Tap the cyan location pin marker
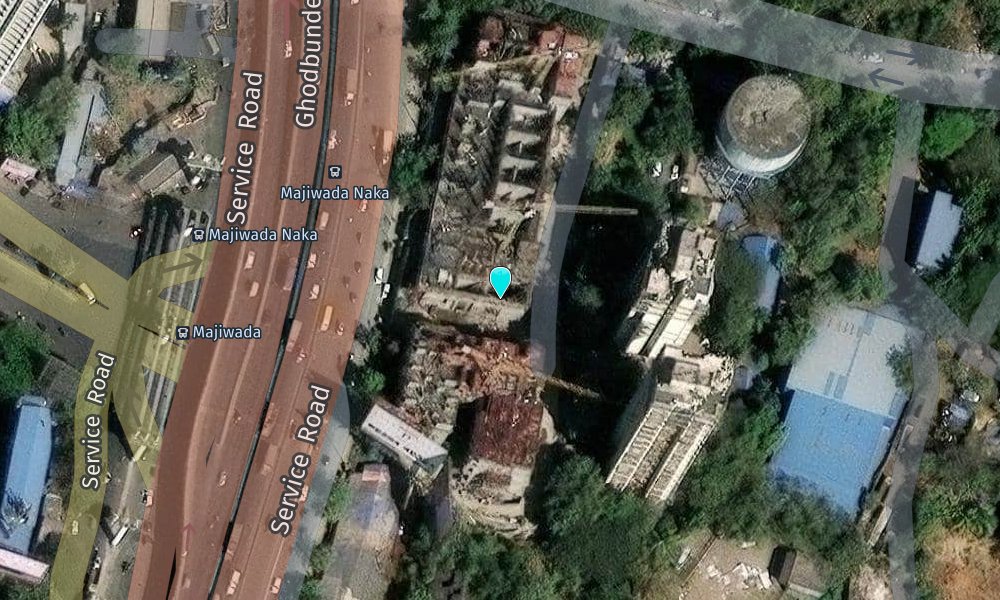The image size is (1000, 600). [501, 281]
